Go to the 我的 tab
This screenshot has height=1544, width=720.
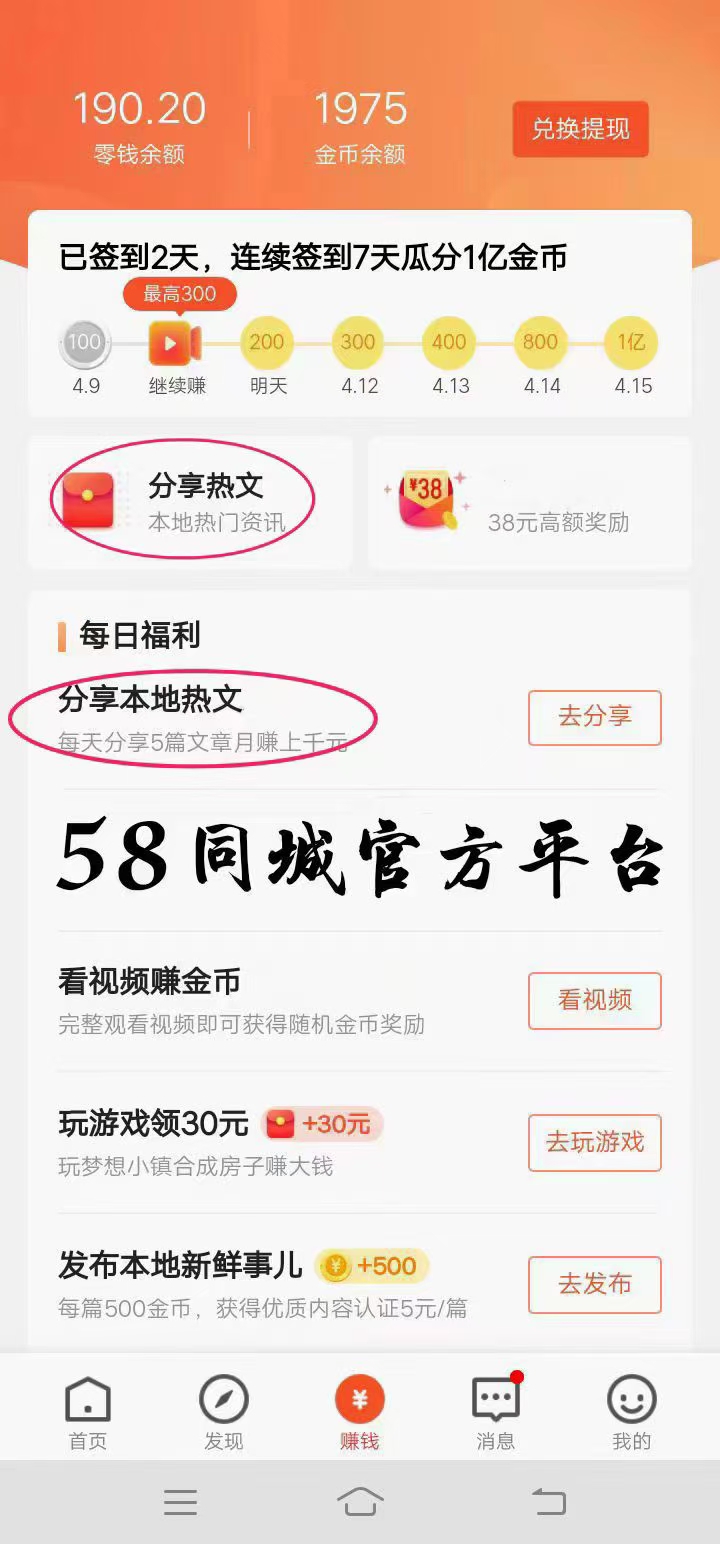pyautogui.click(x=631, y=1411)
